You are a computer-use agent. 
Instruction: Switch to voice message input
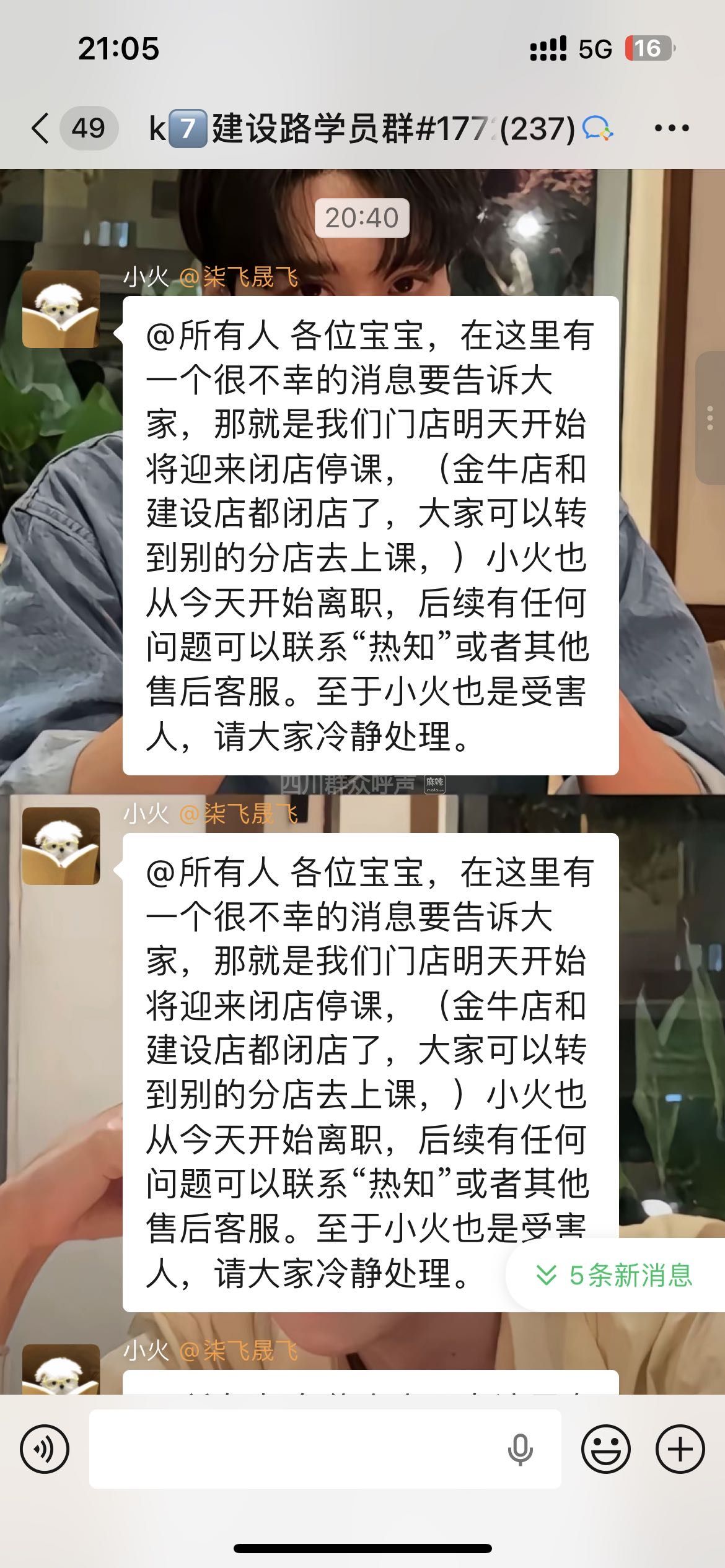(x=45, y=1449)
